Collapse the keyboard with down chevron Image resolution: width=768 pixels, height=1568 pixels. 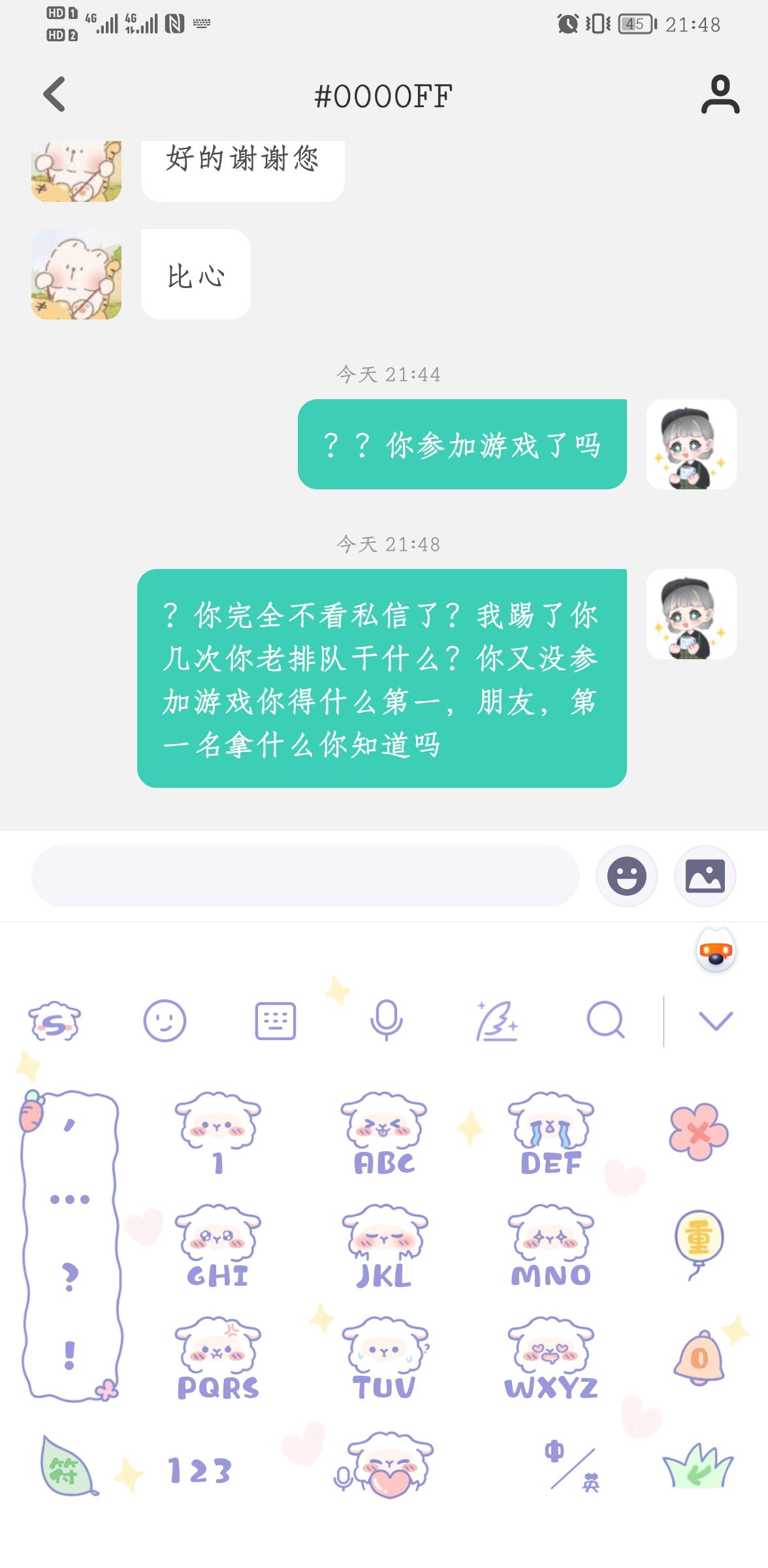click(716, 1021)
